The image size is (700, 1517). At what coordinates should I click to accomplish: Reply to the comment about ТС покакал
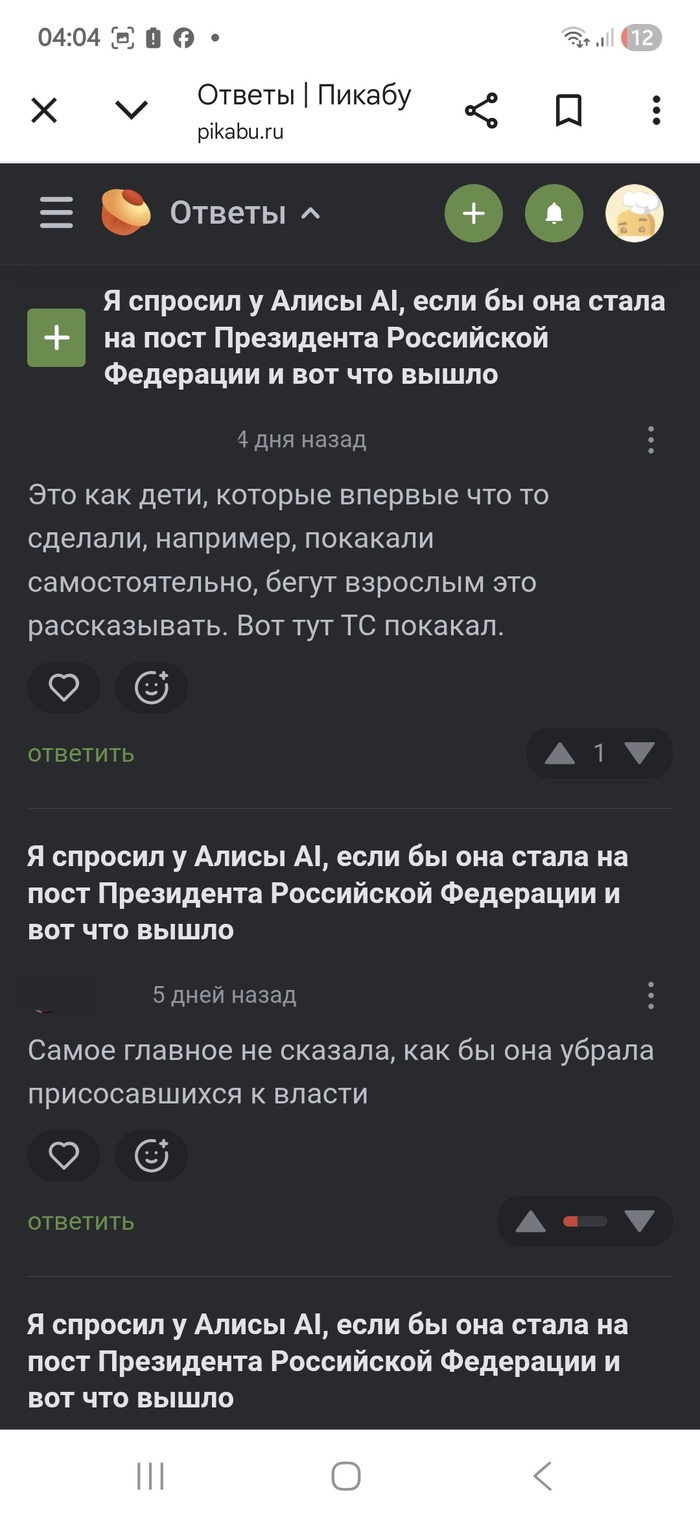point(80,753)
